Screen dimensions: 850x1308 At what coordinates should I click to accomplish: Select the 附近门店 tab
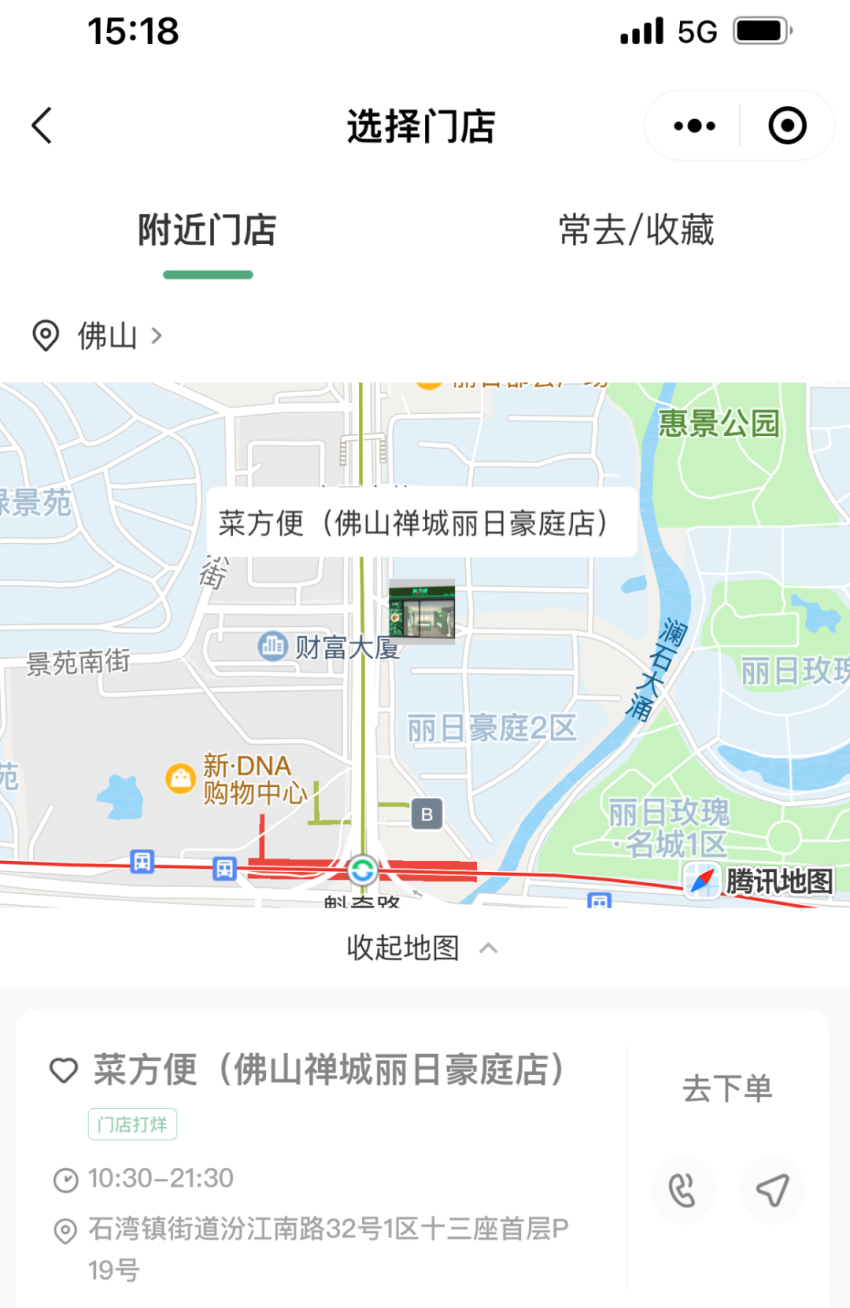(207, 230)
